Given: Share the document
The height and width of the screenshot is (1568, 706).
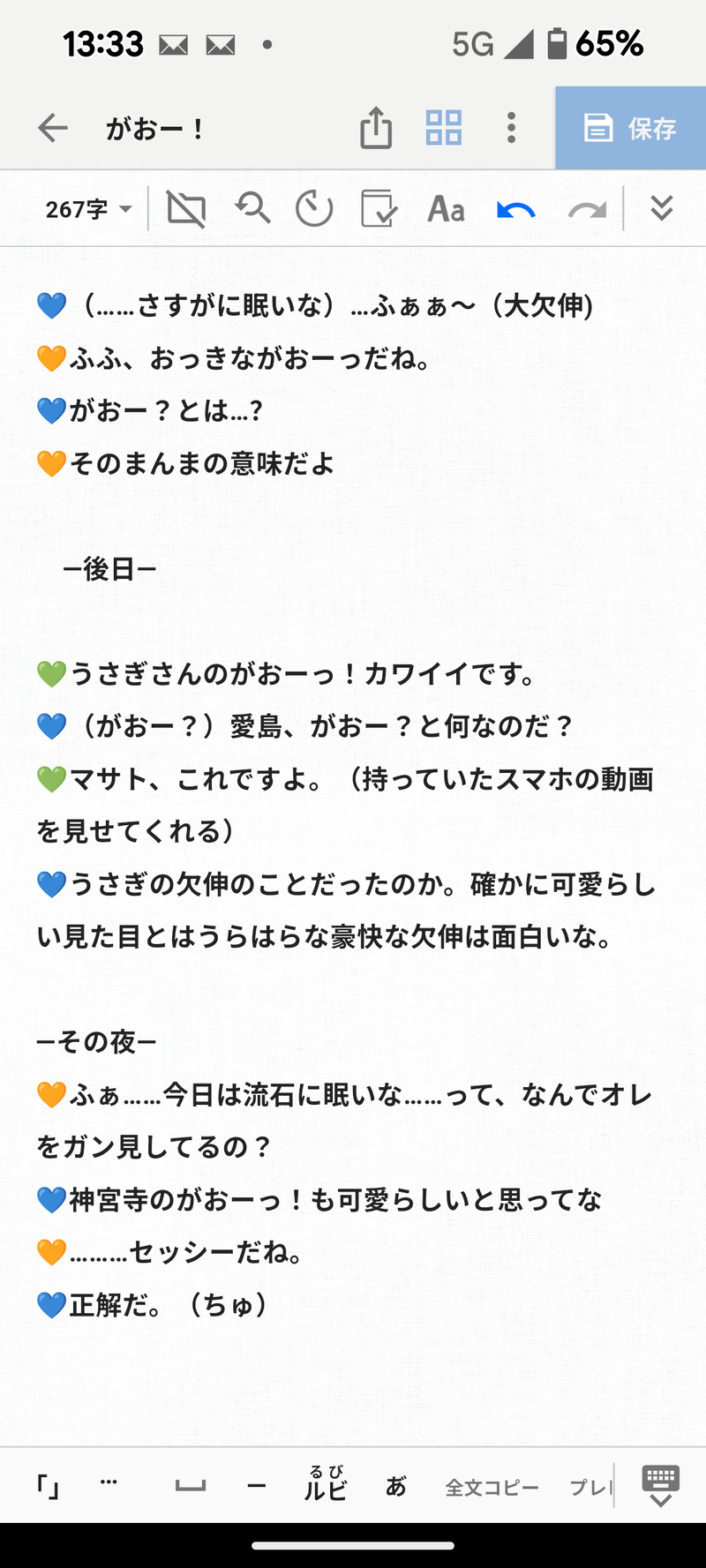Looking at the screenshot, I should (376, 129).
